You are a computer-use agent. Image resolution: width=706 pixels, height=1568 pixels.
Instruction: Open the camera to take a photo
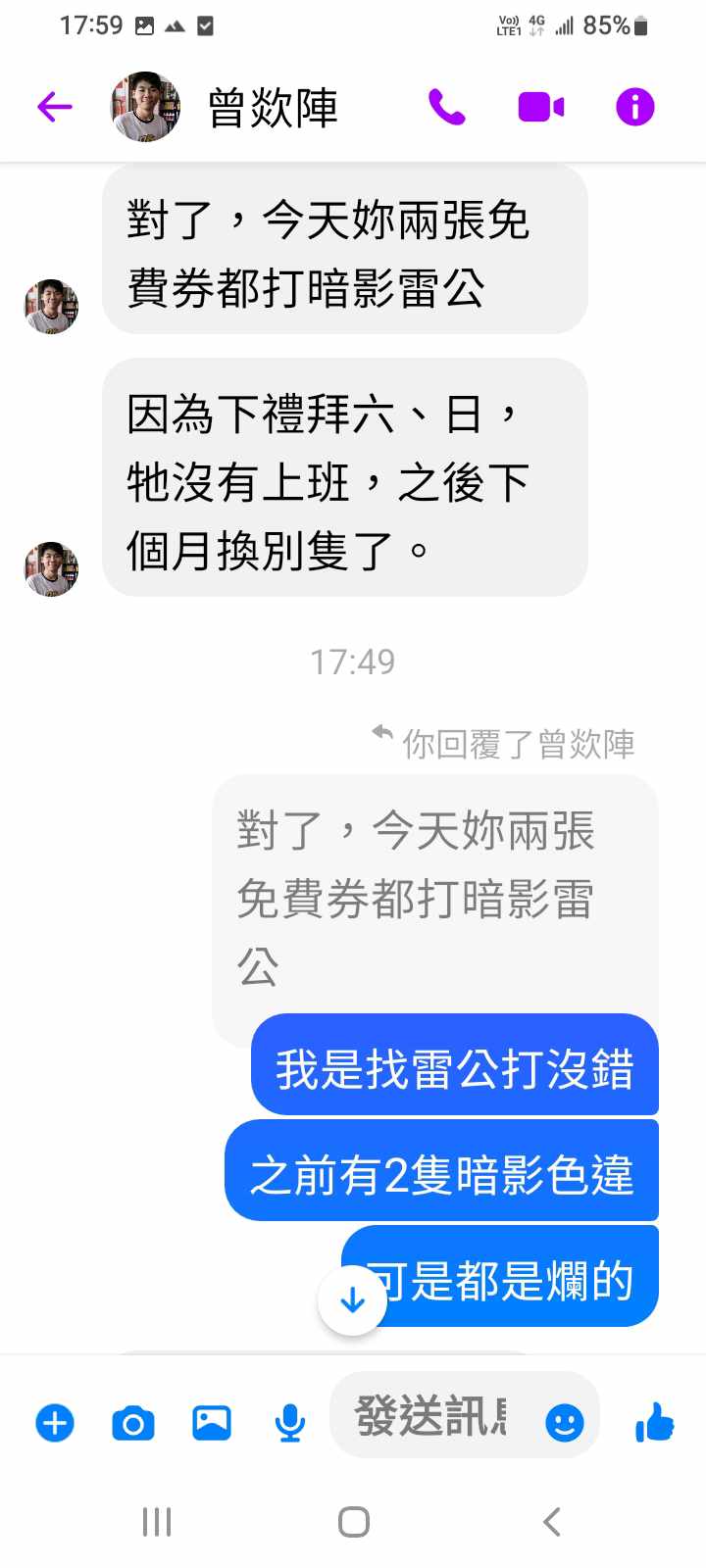pyautogui.click(x=133, y=1422)
